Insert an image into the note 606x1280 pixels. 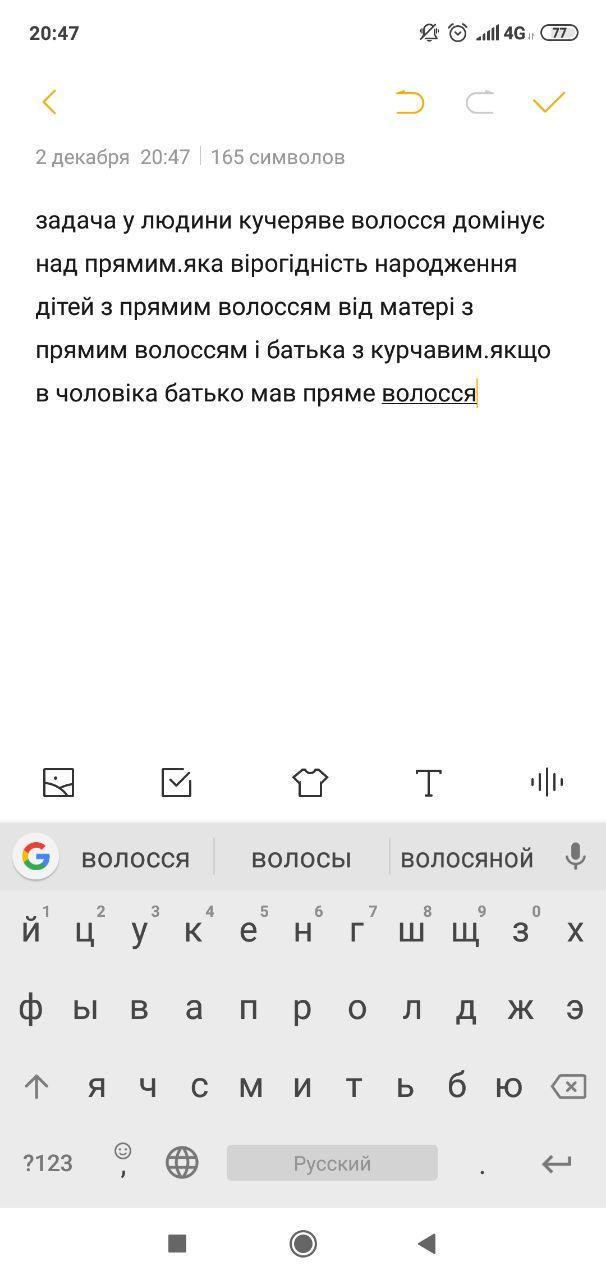tap(59, 782)
